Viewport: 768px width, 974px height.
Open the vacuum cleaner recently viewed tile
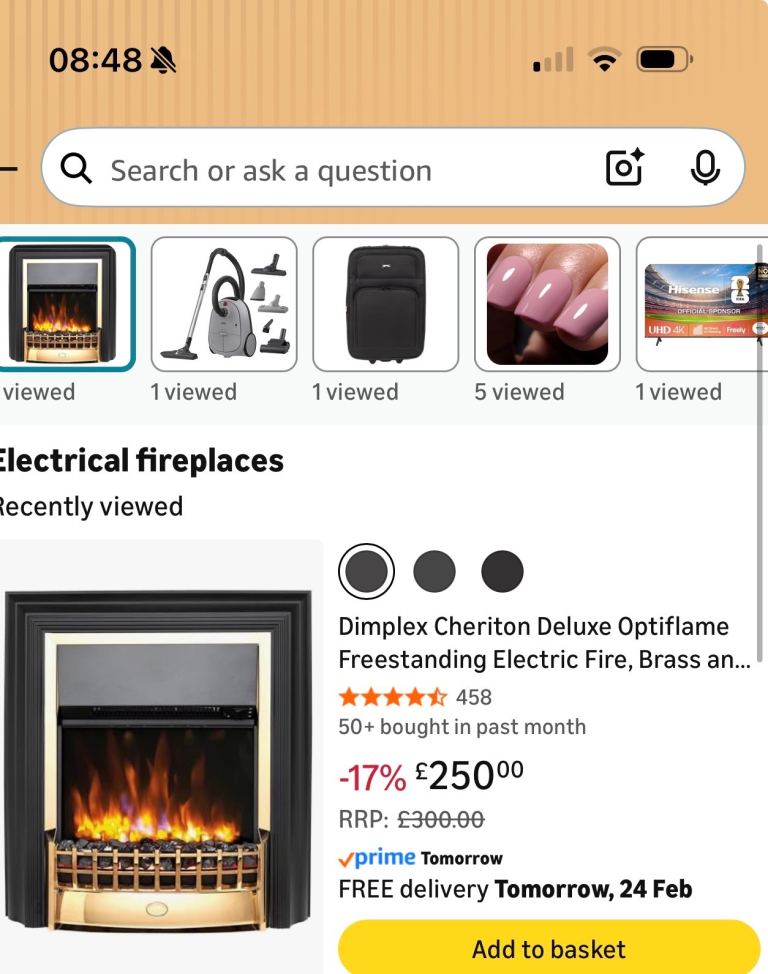tap(224, 304)
